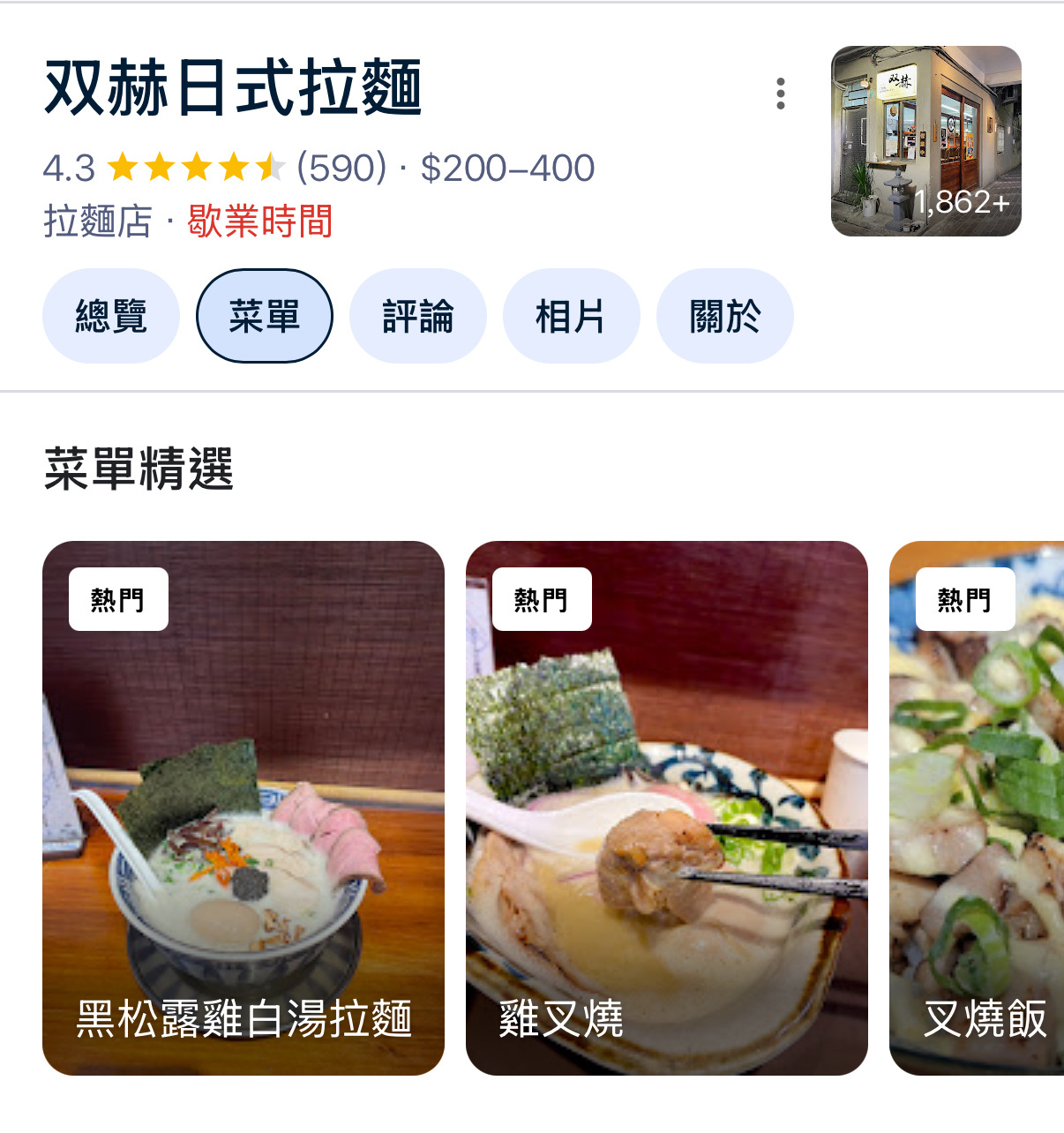1064x1133 pixels.
Task: Go to the 關於 tab
Action: (x=724, y=316)
